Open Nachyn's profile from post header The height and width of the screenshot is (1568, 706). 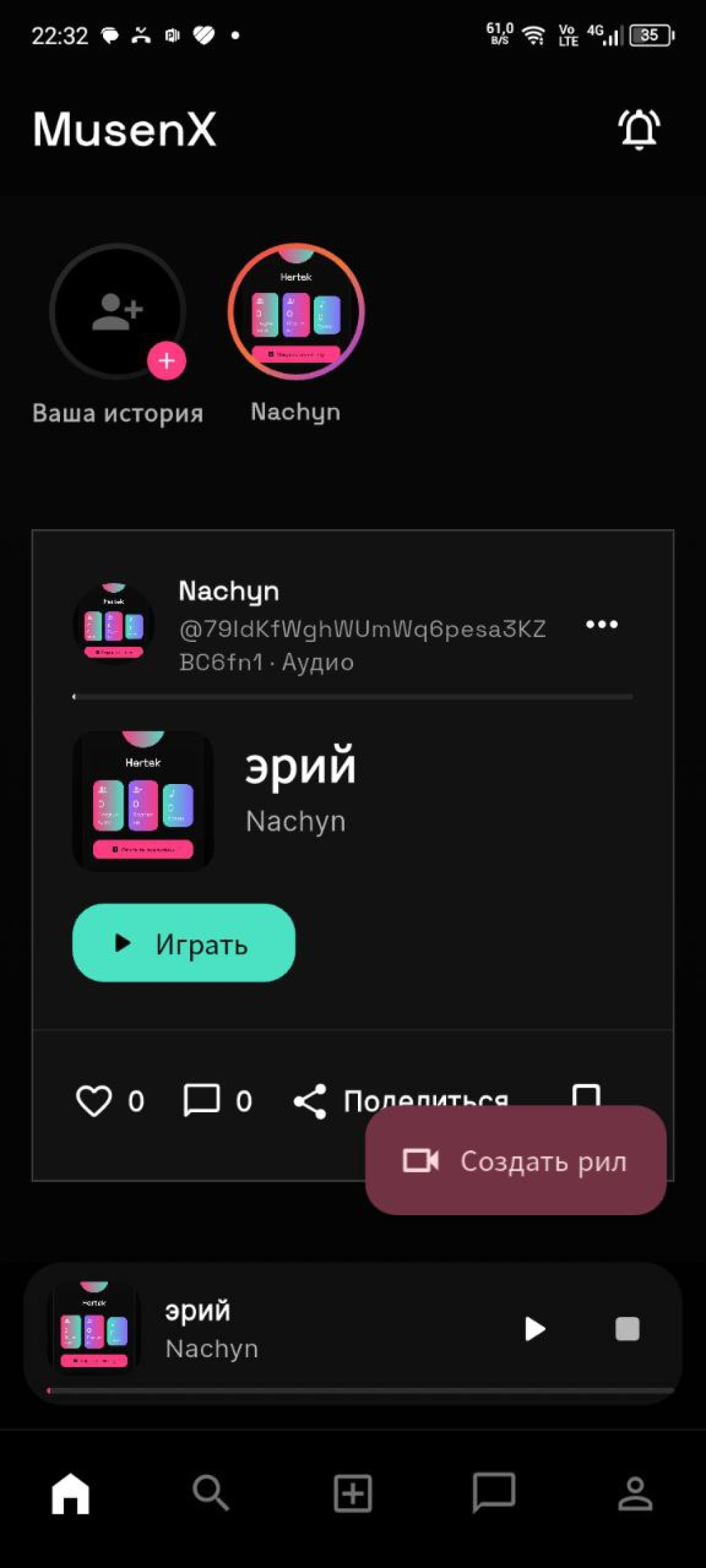(228, 591)
